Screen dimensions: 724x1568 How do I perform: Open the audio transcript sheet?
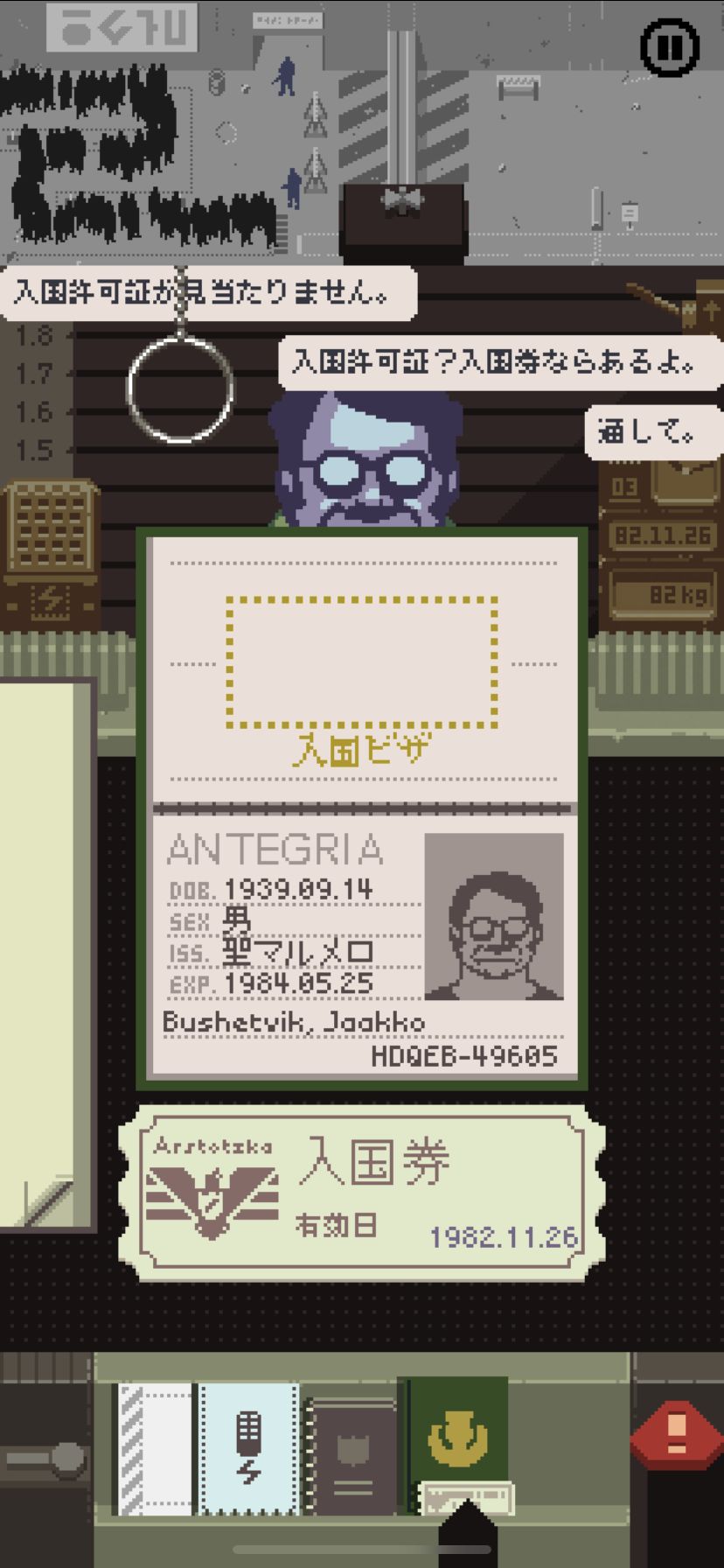click(x=249, y=1448)
